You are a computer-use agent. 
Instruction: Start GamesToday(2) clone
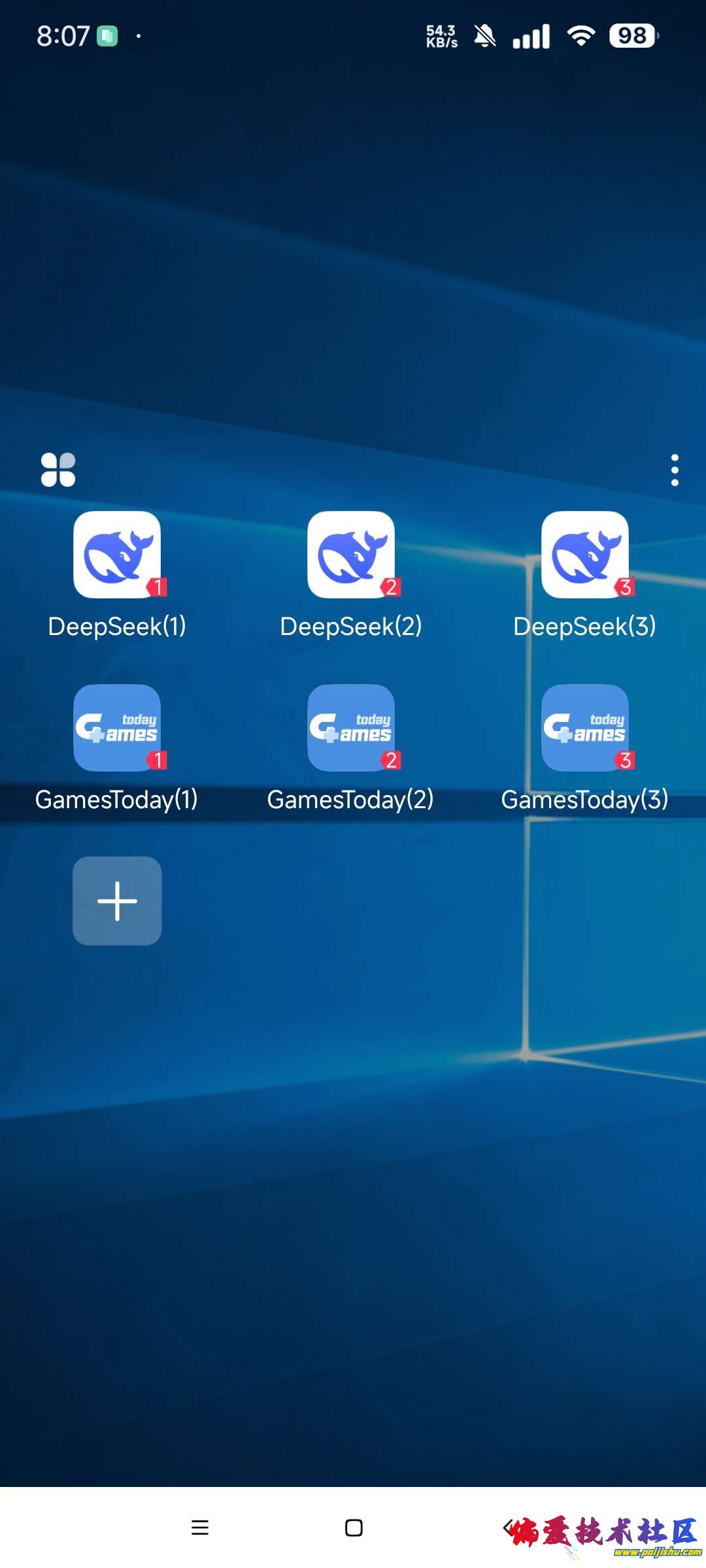pos(351,728)
